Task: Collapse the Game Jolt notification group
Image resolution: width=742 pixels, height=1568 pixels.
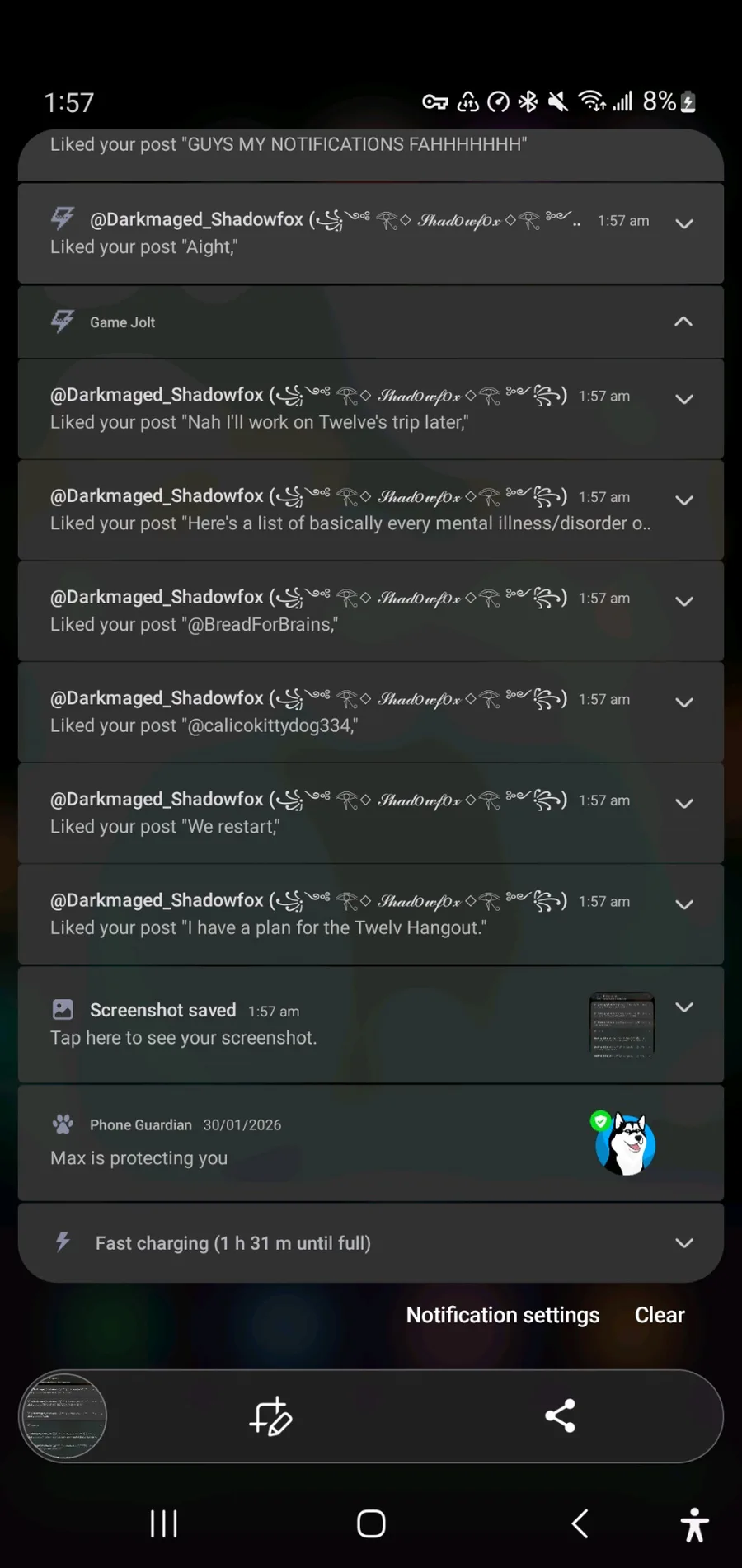Action: click(683, 322)
